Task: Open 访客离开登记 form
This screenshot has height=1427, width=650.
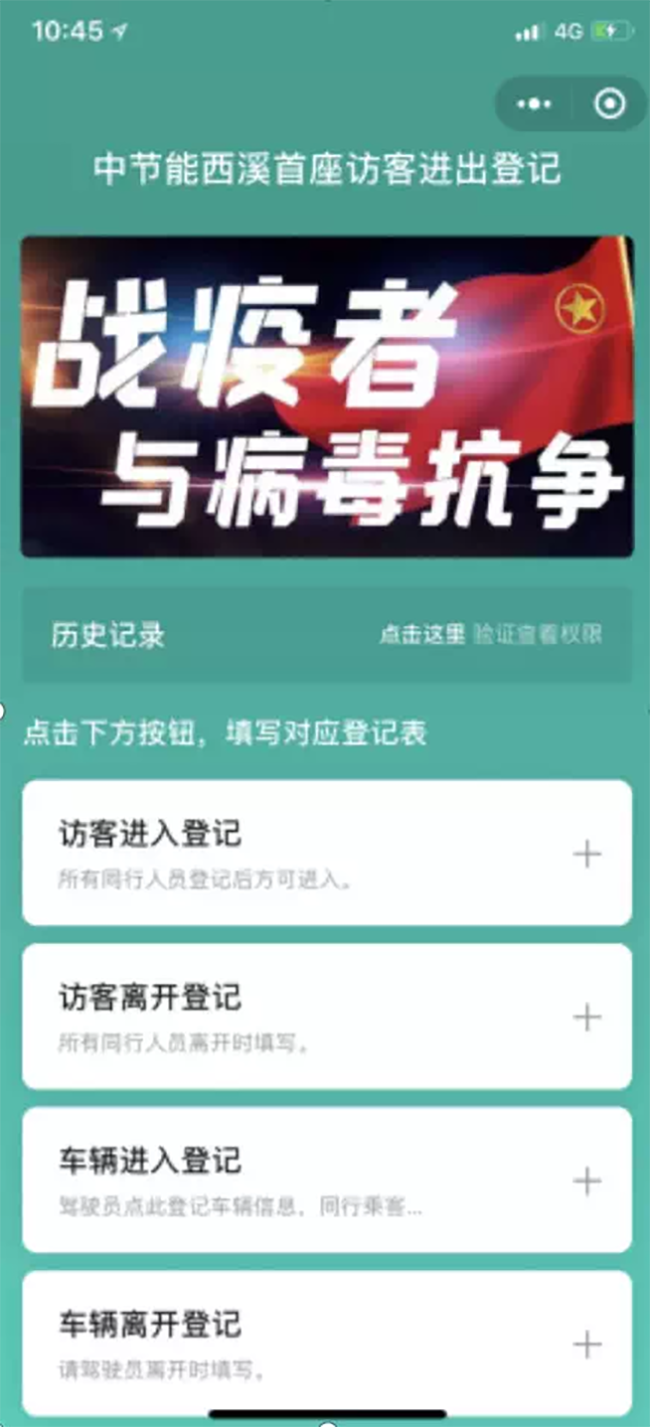Action: (326, 1016)
